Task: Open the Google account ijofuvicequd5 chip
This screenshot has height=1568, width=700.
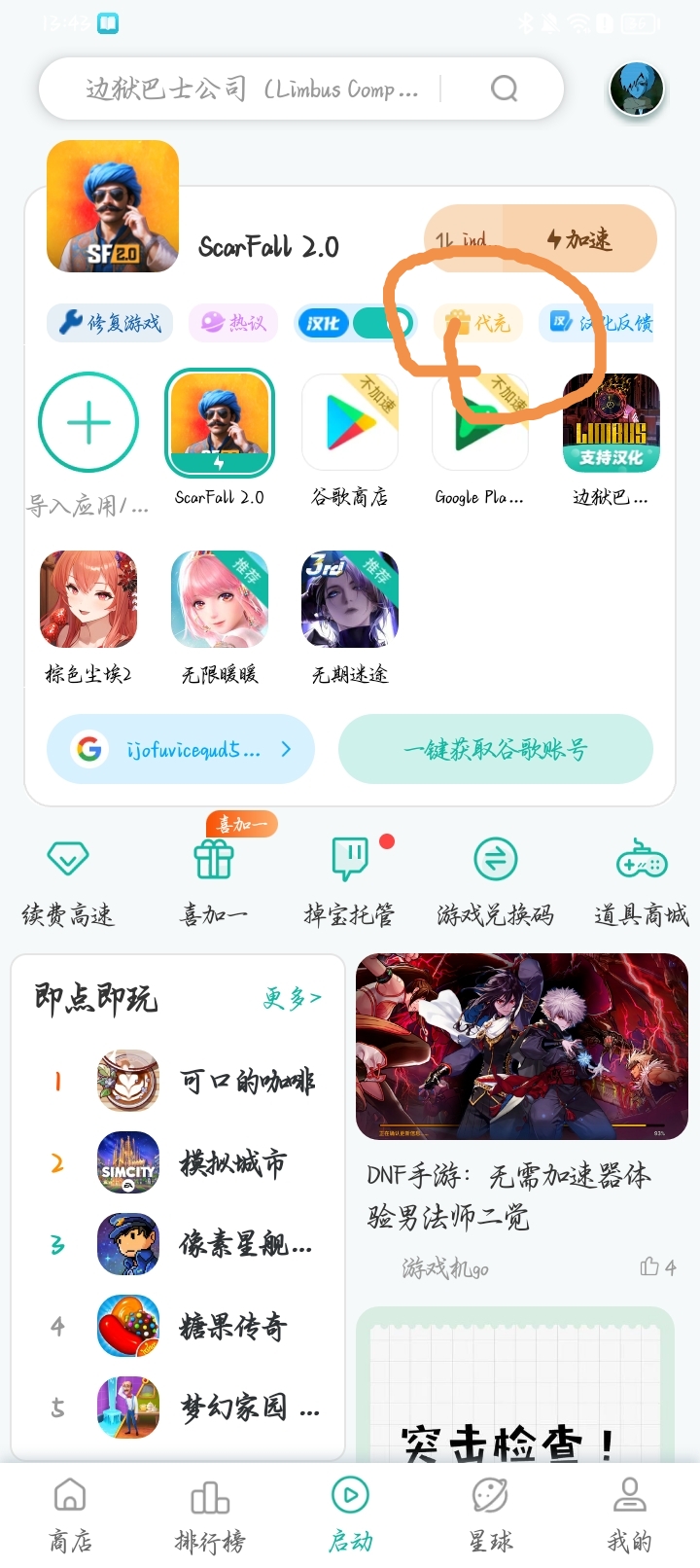Action: [181, 749]
